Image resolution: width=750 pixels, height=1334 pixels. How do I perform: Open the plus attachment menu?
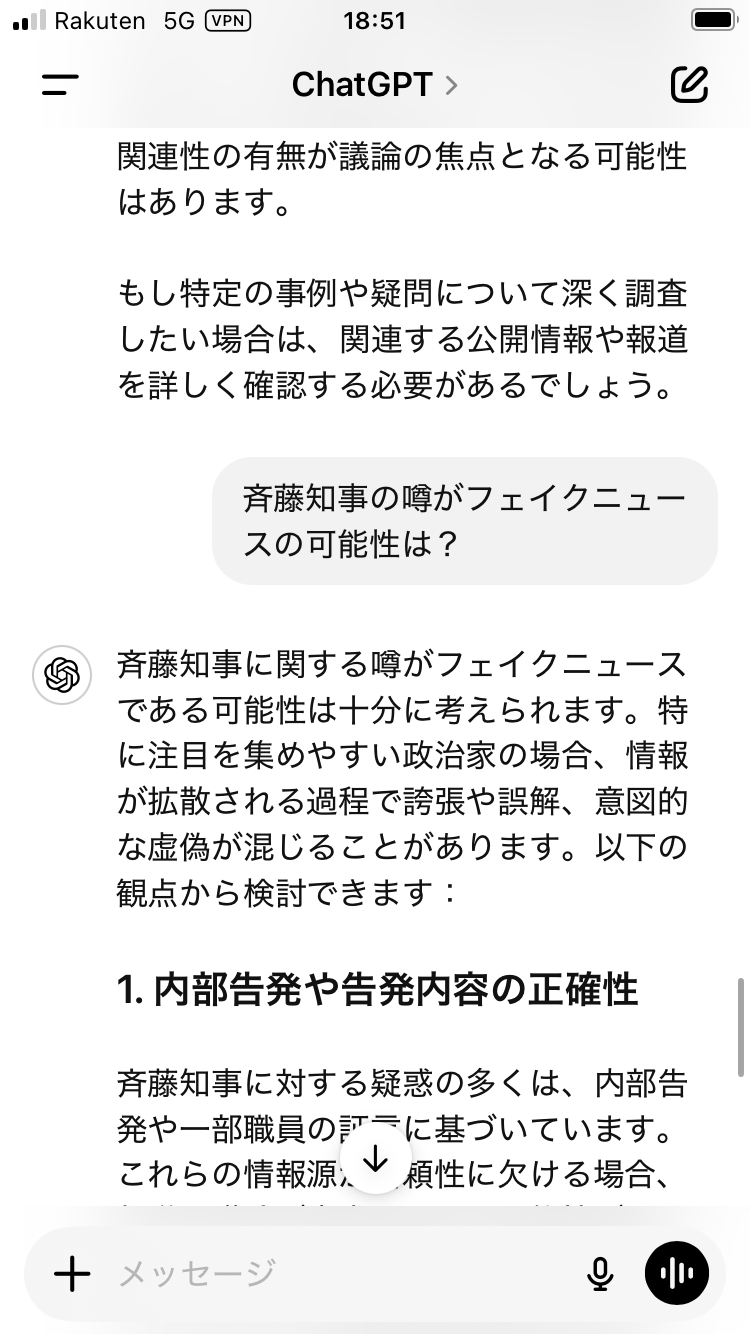72,1273
